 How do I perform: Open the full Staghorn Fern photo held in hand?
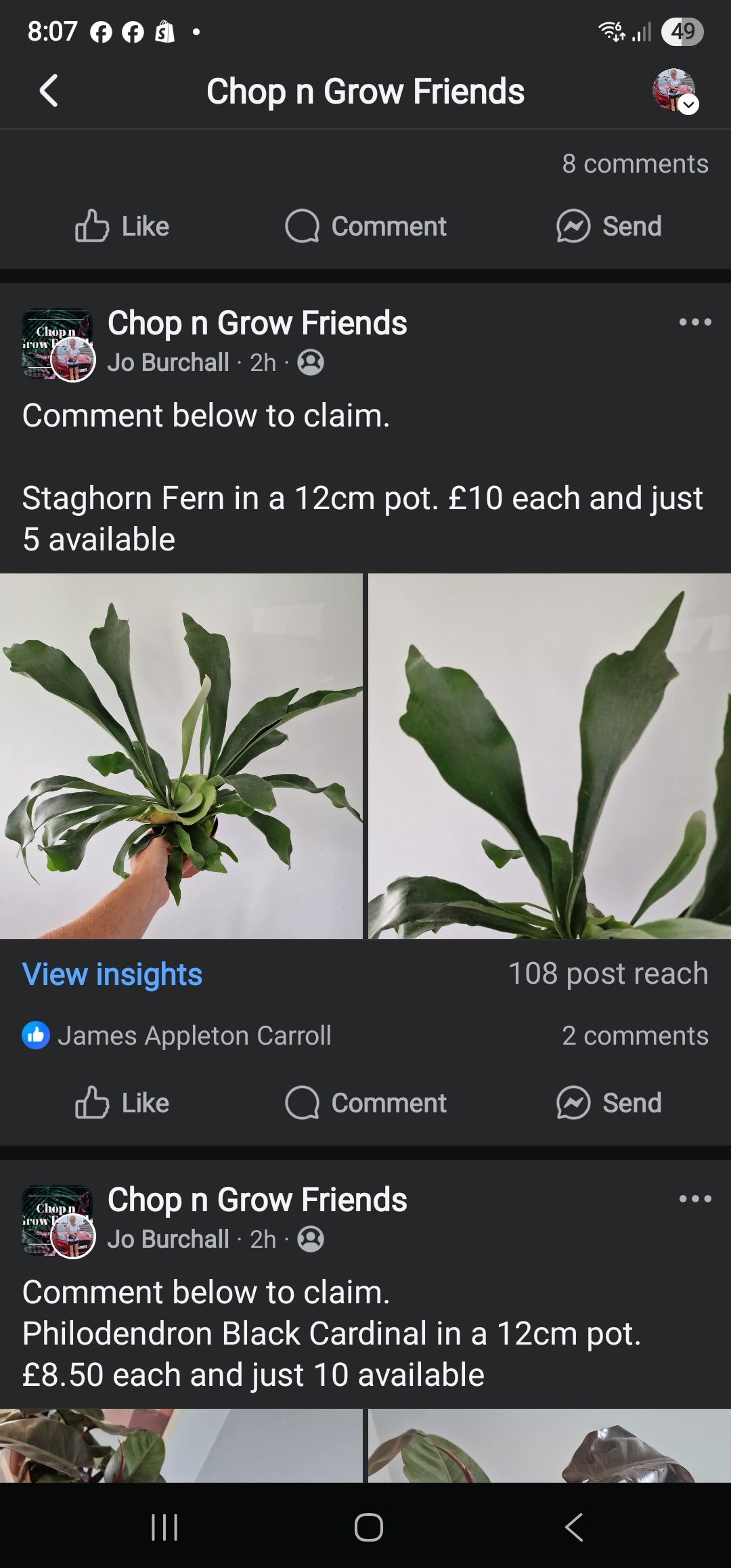tap(181, 756)
